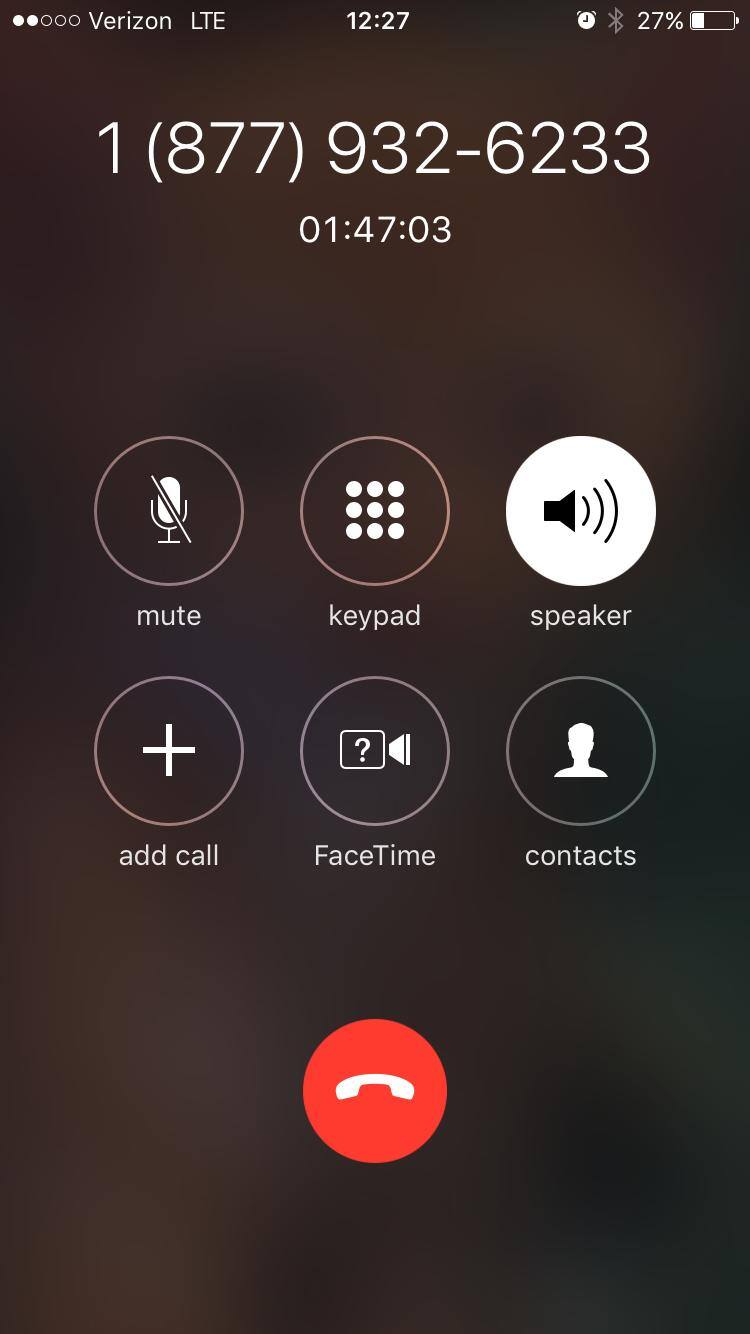Open the dial keypad
750x1334 pixels.
pos(375,511)
